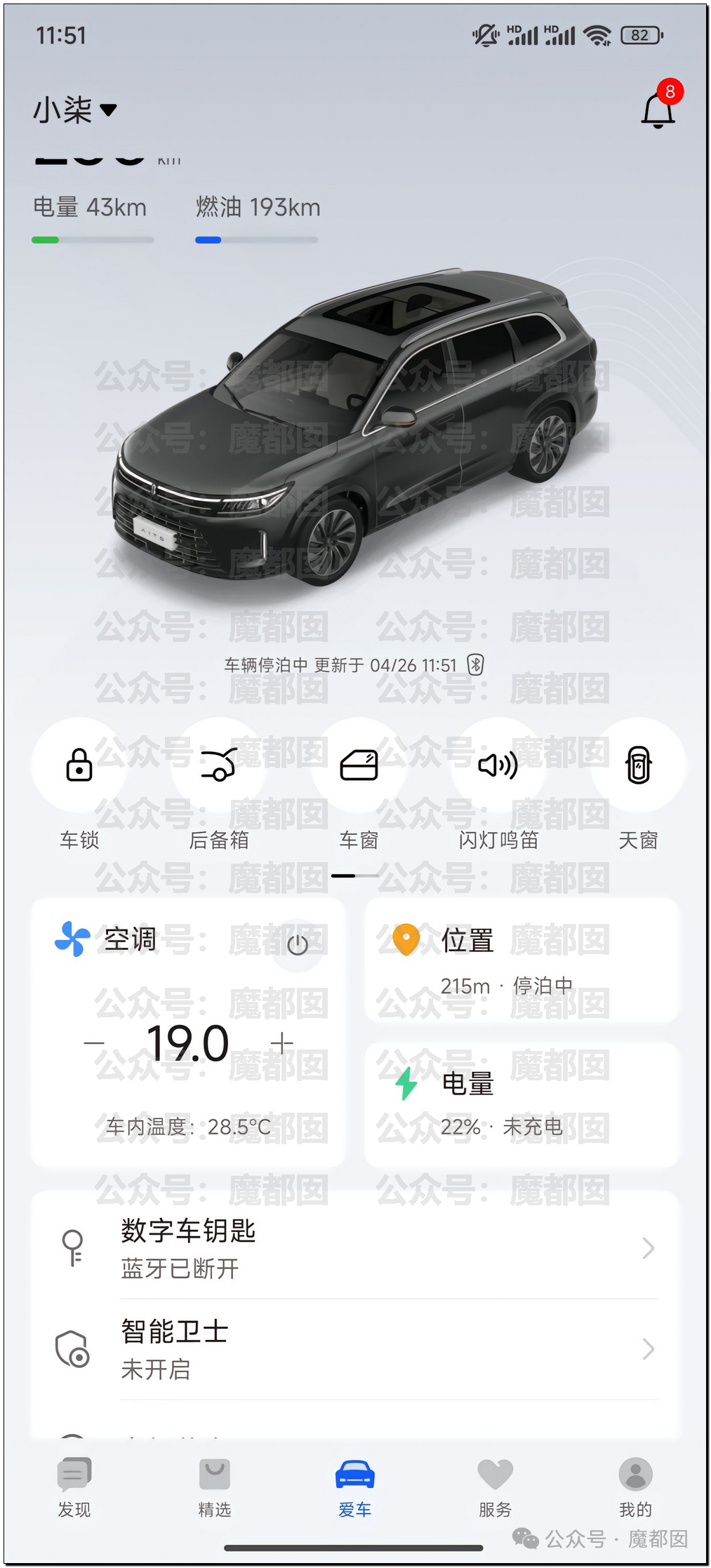Control windows via 车窗 button
Screen dimensions: 711x1568
pos(359,765)
